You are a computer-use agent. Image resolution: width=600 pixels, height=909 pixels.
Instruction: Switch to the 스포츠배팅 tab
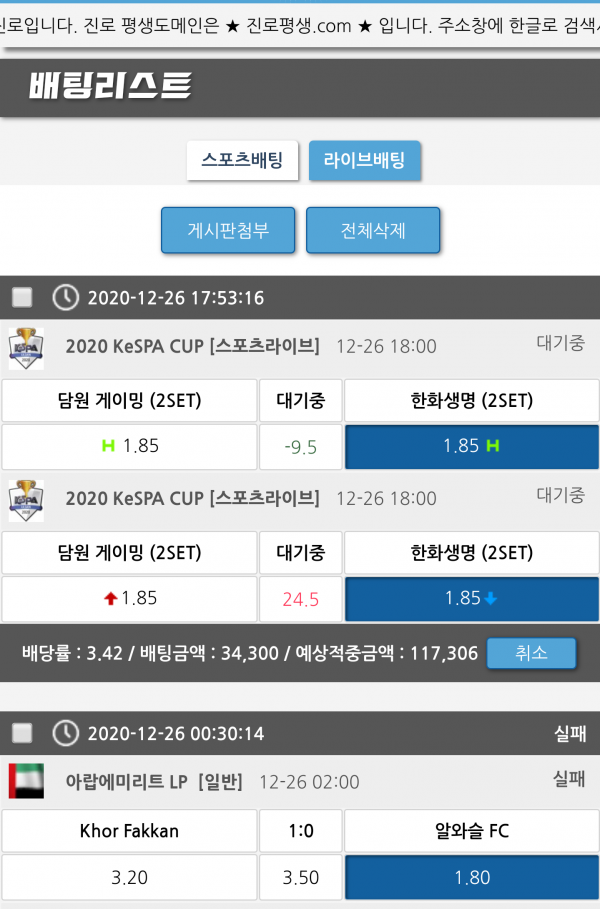tap(242, 160)
